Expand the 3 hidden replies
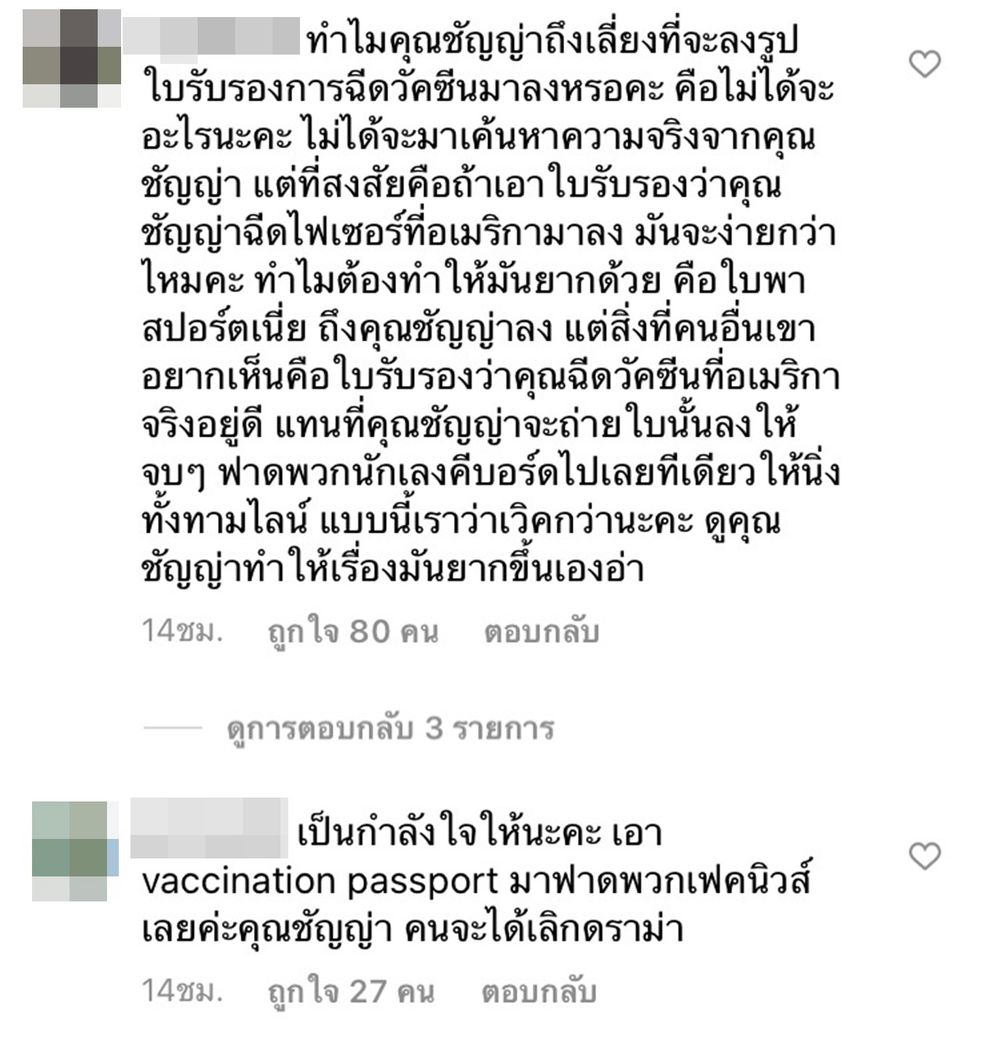Image resolution: width=1000 pixels, height=1056 pixels. coord(389,728)
